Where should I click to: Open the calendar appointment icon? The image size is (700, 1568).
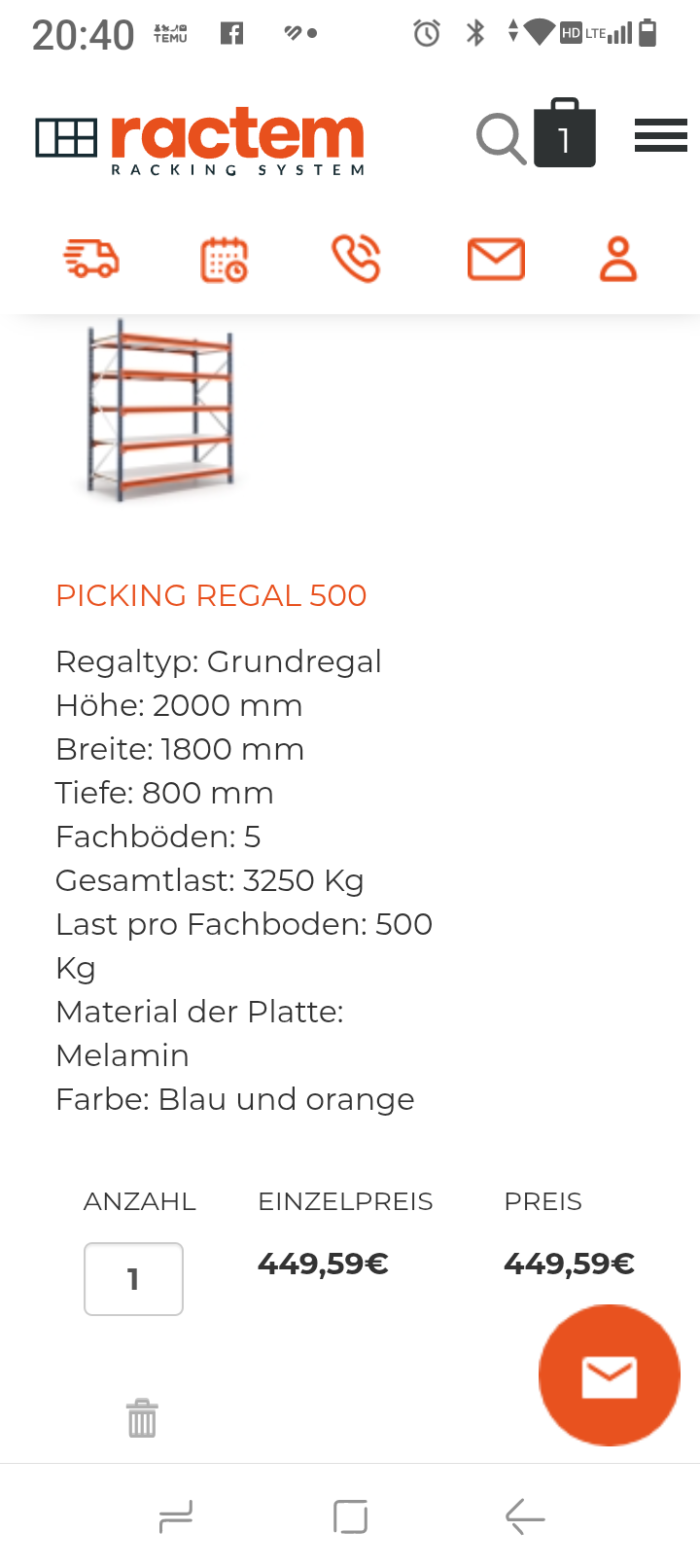(x=225, y=260)
